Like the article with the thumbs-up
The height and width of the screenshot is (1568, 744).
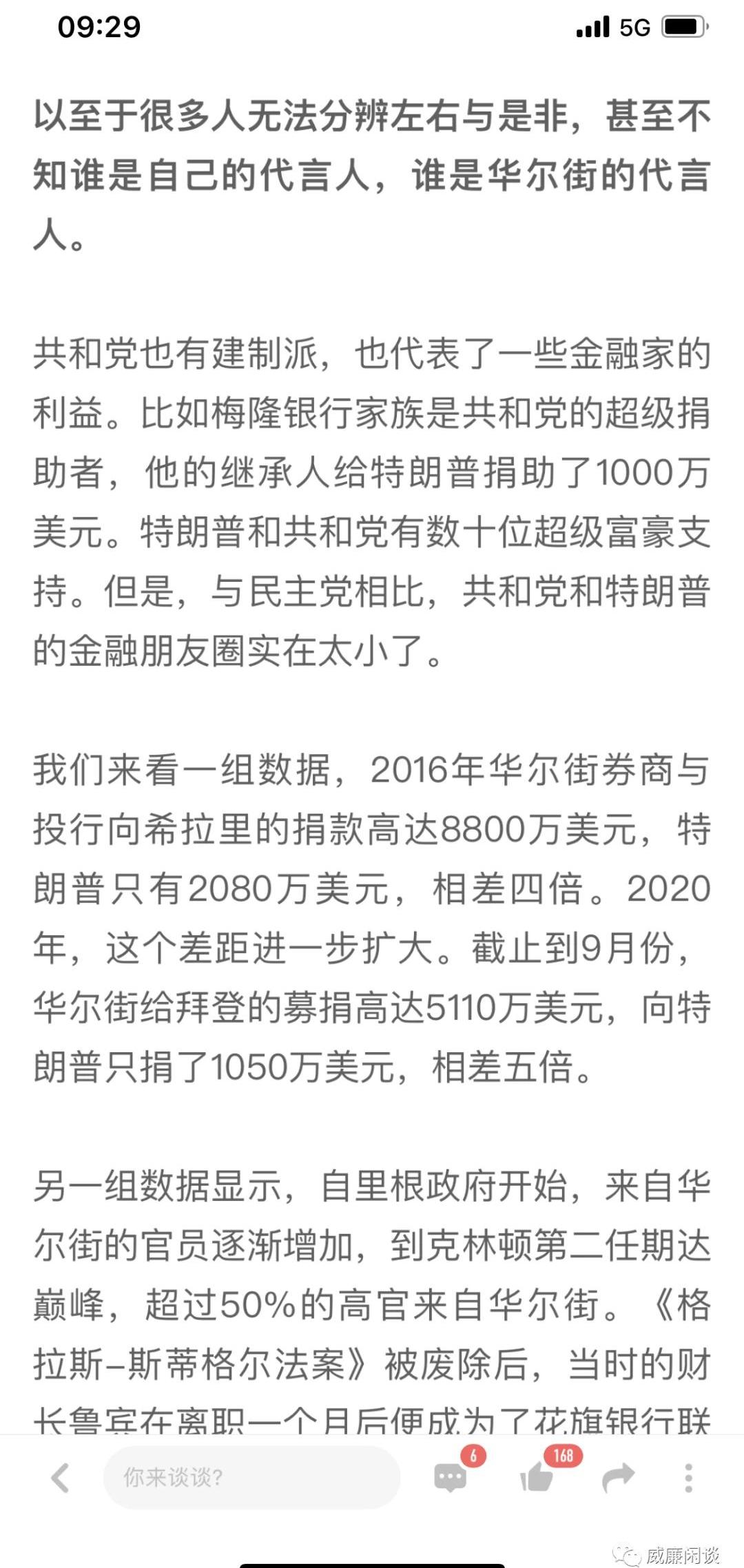pyautogui.click(x=537, y=1477)
